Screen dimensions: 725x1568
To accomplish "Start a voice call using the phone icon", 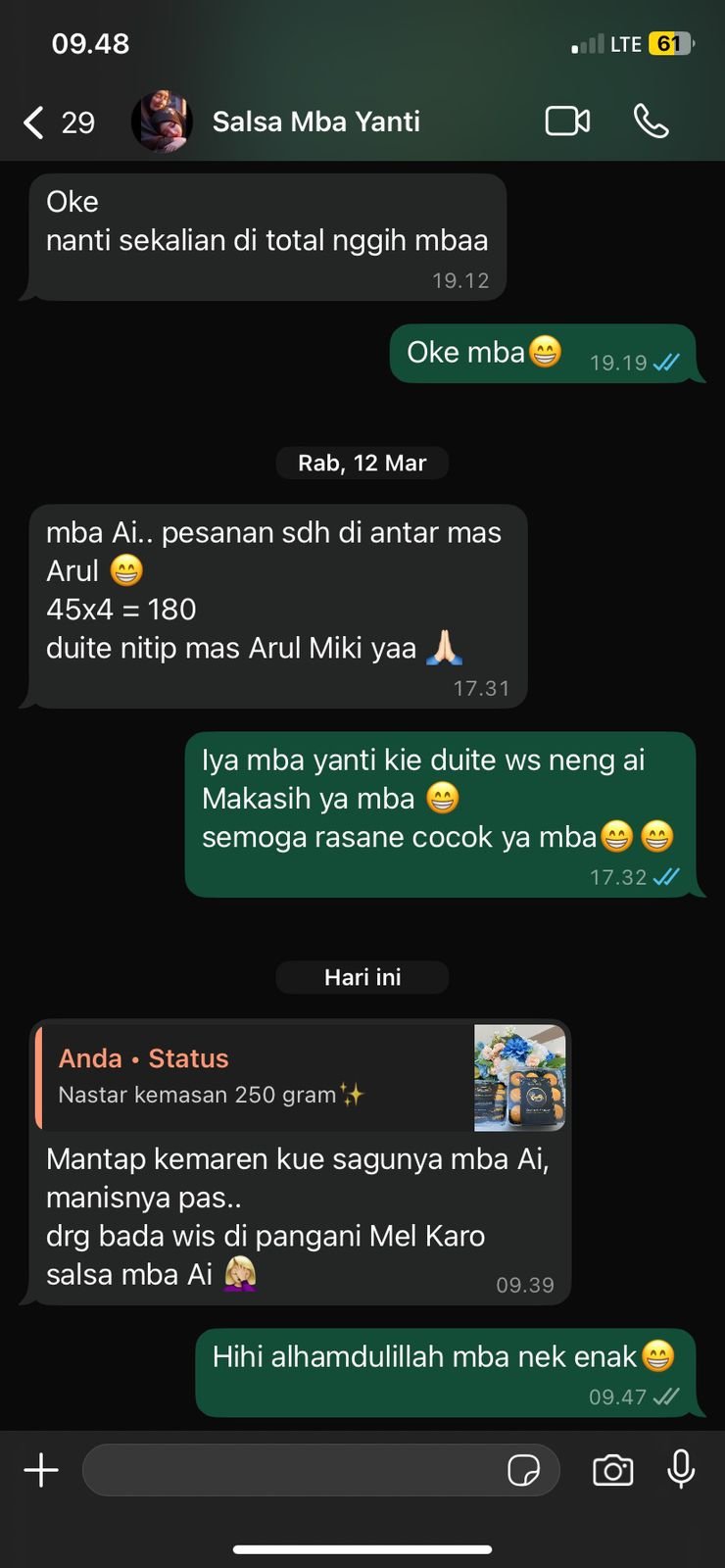I will 652,121.
